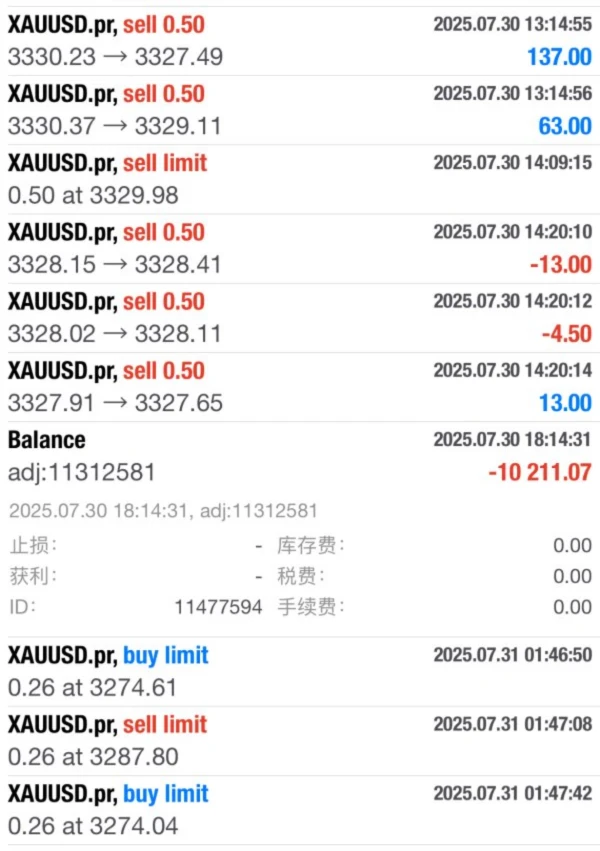This screenshot has height=851, width=600.
Task: Expand the buy limit order at 3274.61
Action: tap(300, 671)
